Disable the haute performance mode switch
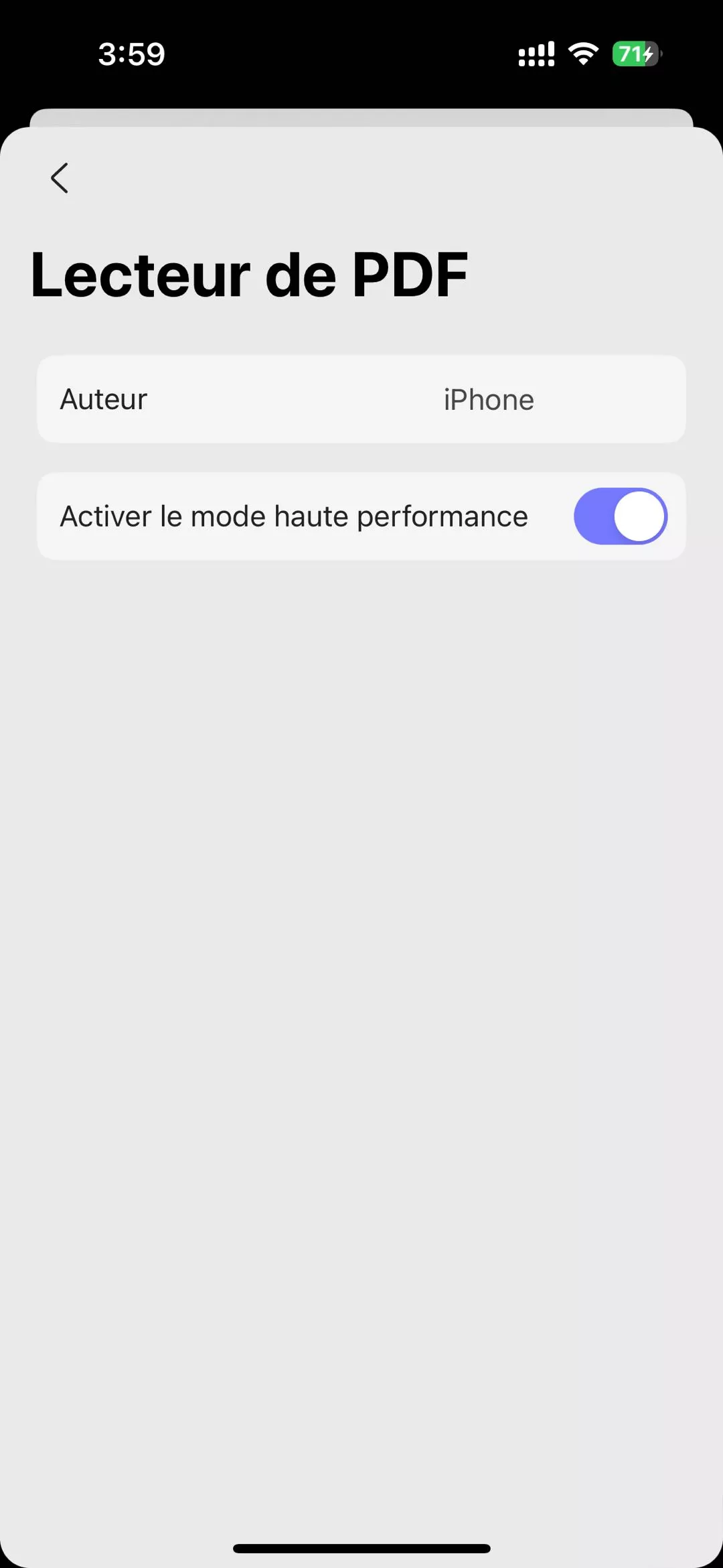723x1568 pixels. [x=620, y=516]
